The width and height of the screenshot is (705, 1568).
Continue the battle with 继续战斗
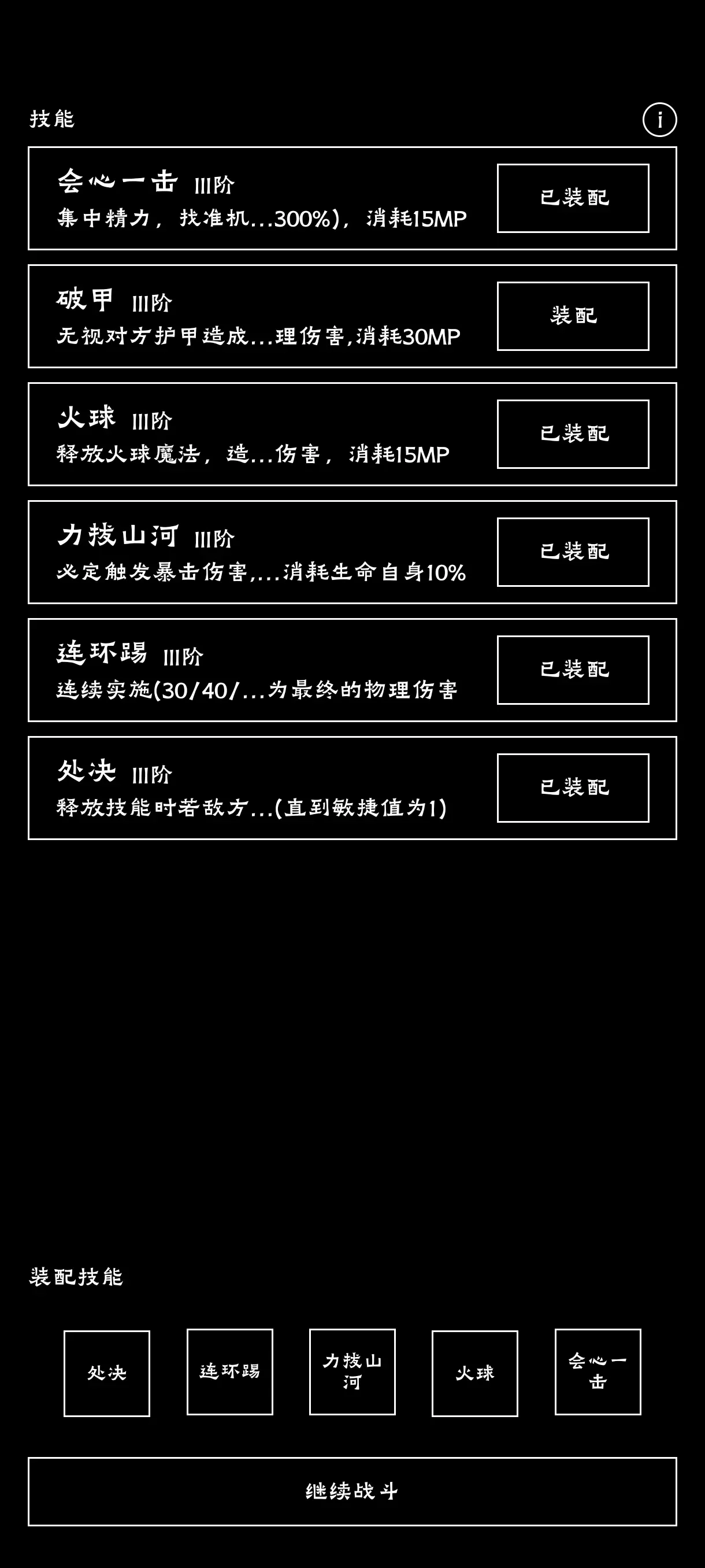(352, 1491)
